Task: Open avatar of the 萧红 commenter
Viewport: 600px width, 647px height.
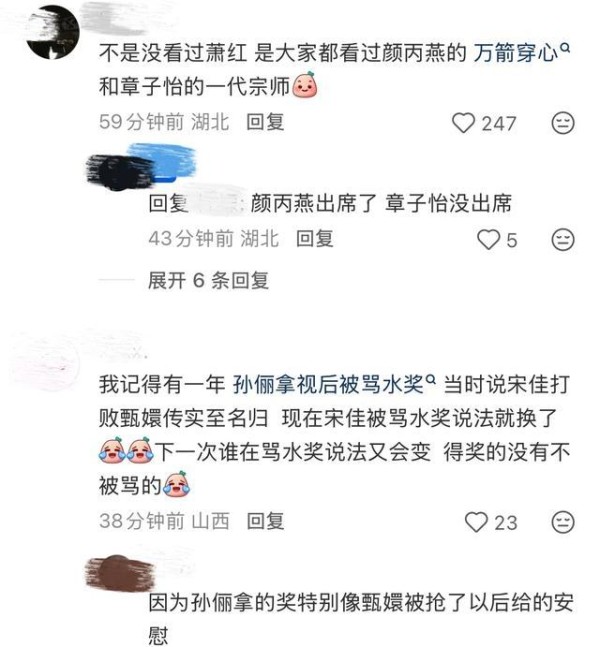Action: coord(49,32)
